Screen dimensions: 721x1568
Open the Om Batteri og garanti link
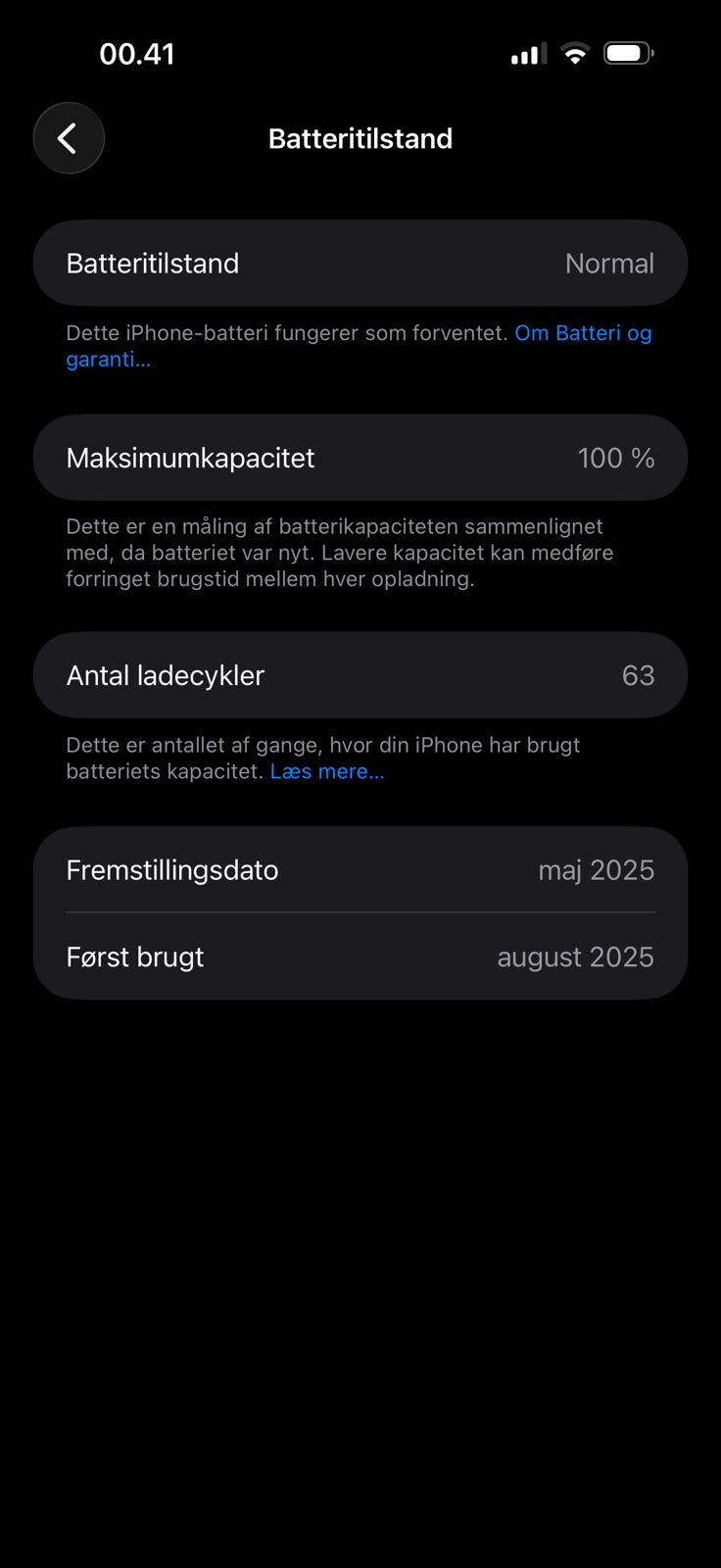click(x=582, y=333)
